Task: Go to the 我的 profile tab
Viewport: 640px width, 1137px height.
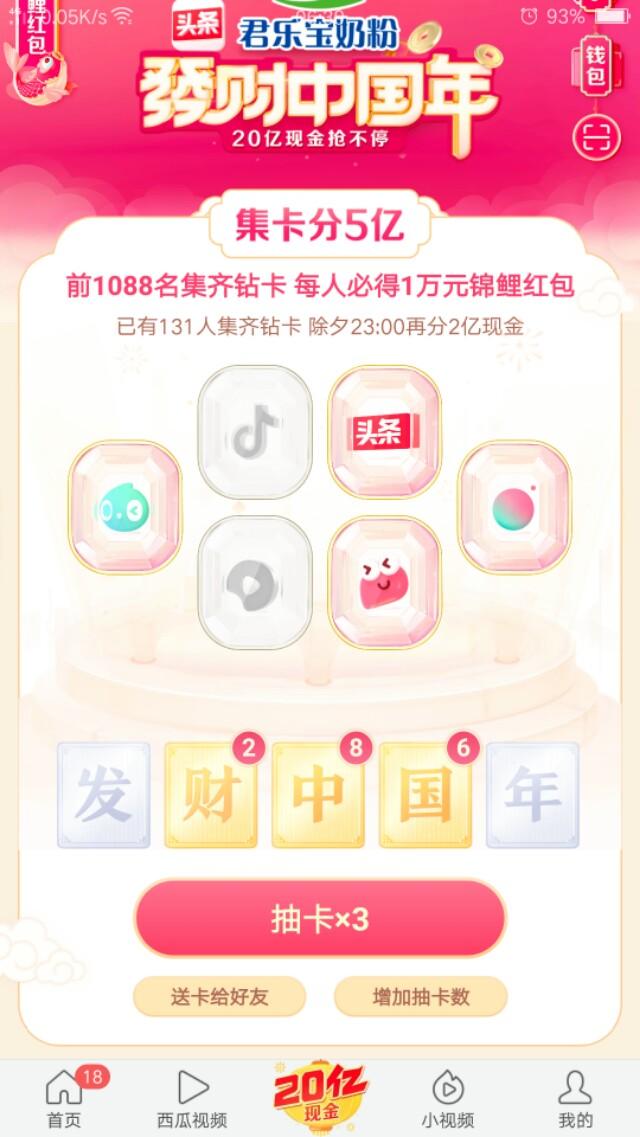Action: 575,1098
